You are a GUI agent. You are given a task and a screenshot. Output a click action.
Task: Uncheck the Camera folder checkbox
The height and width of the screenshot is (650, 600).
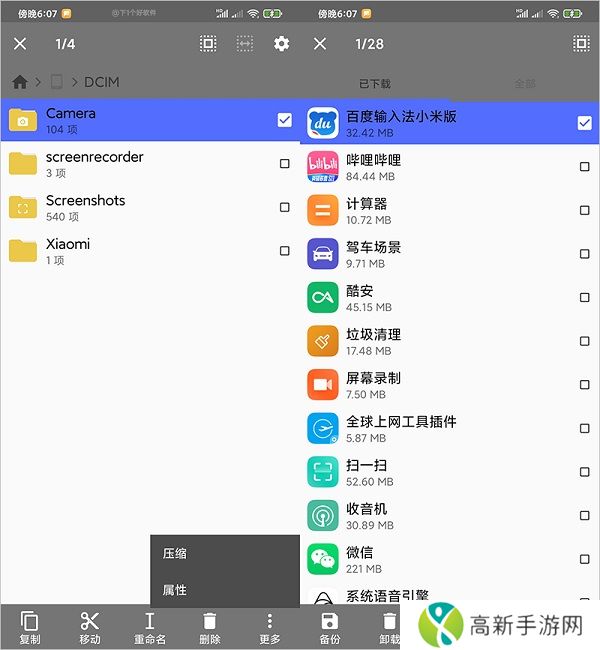click(x=284, y=120)
